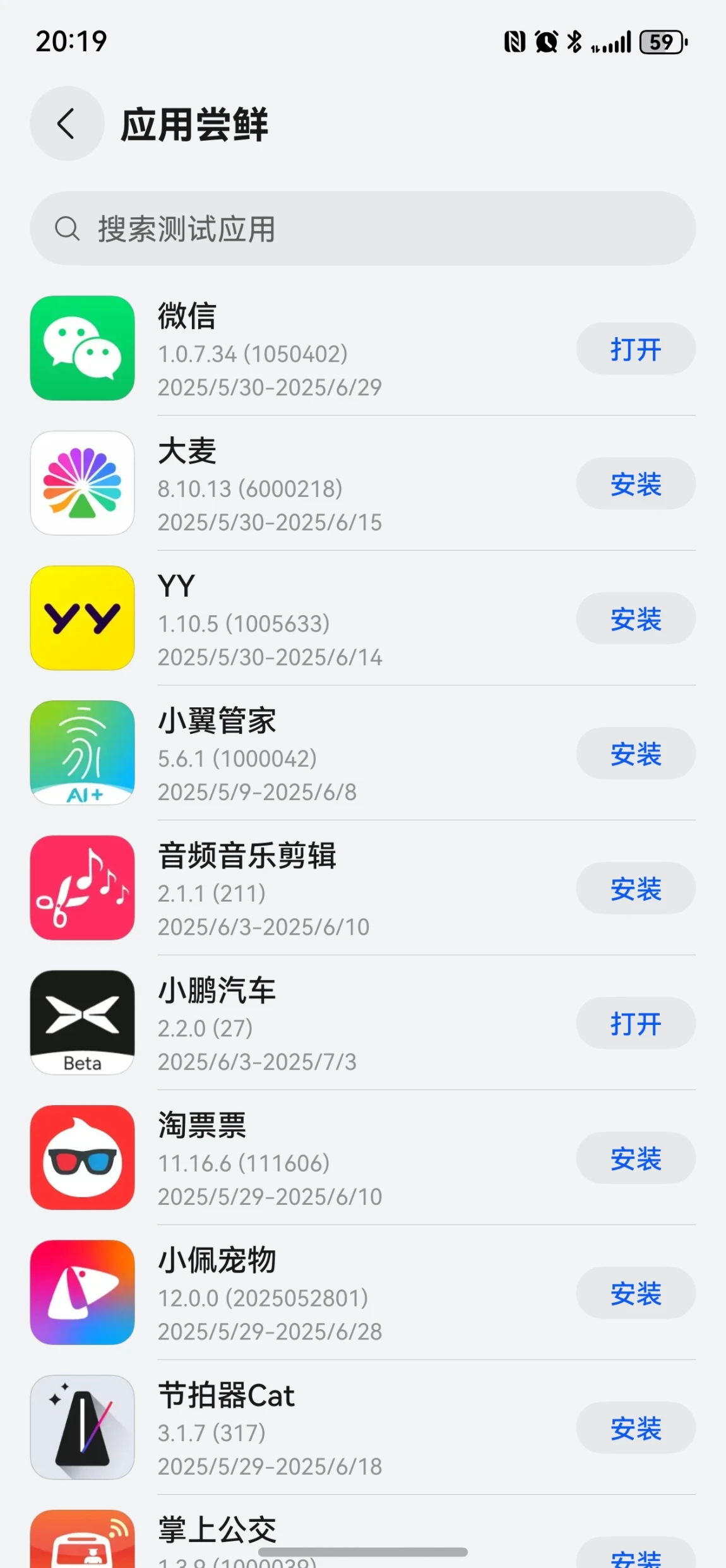Install 小佩宠物
Image resolution: width=726 pixels, height=1568 pixels.
click(636, 1293)
